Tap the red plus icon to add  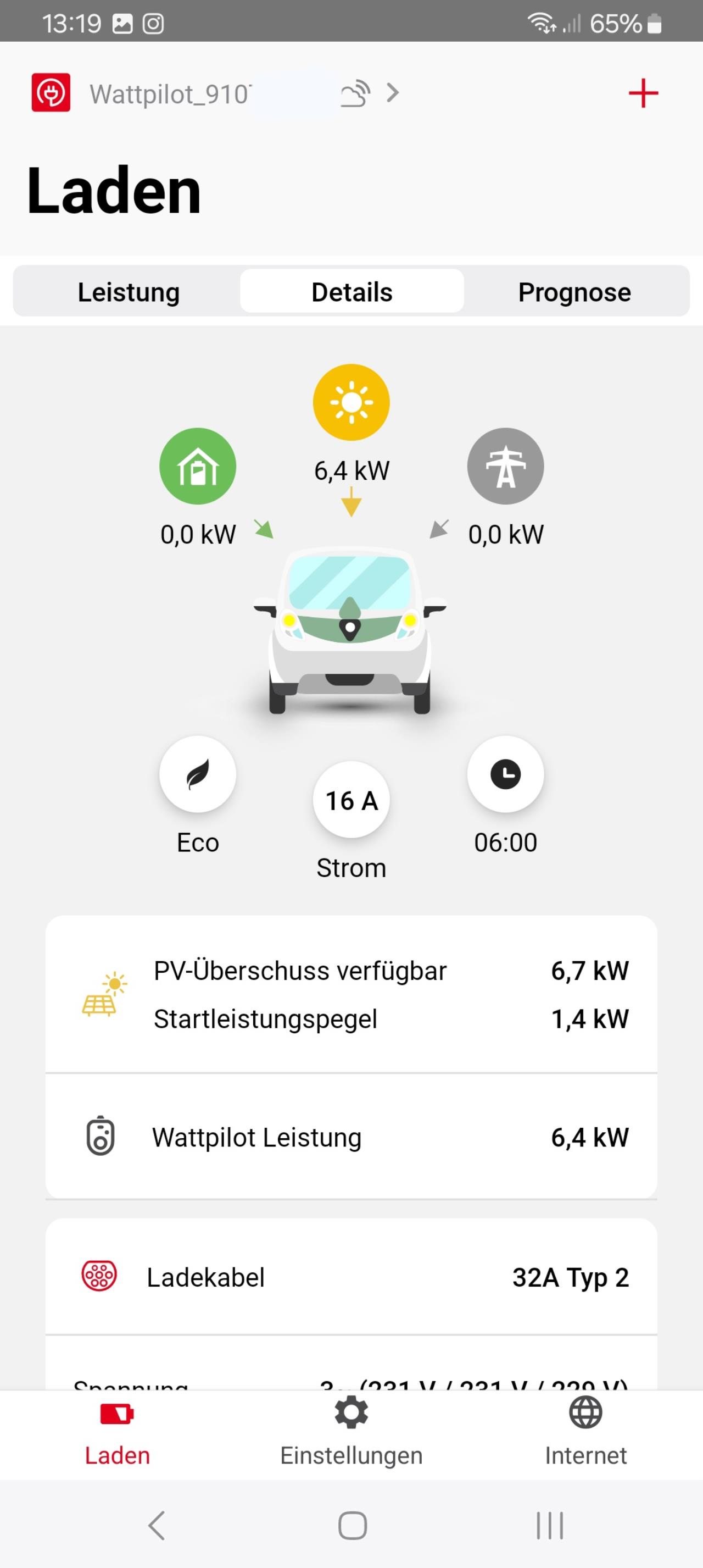643,93
